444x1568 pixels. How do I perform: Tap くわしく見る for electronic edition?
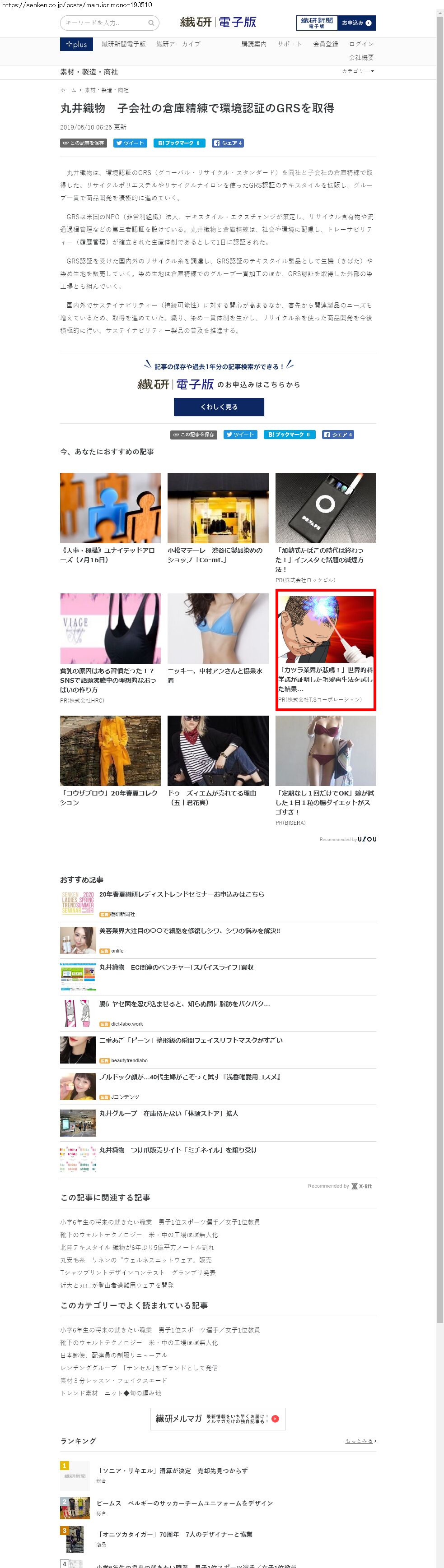pos(219,407)
